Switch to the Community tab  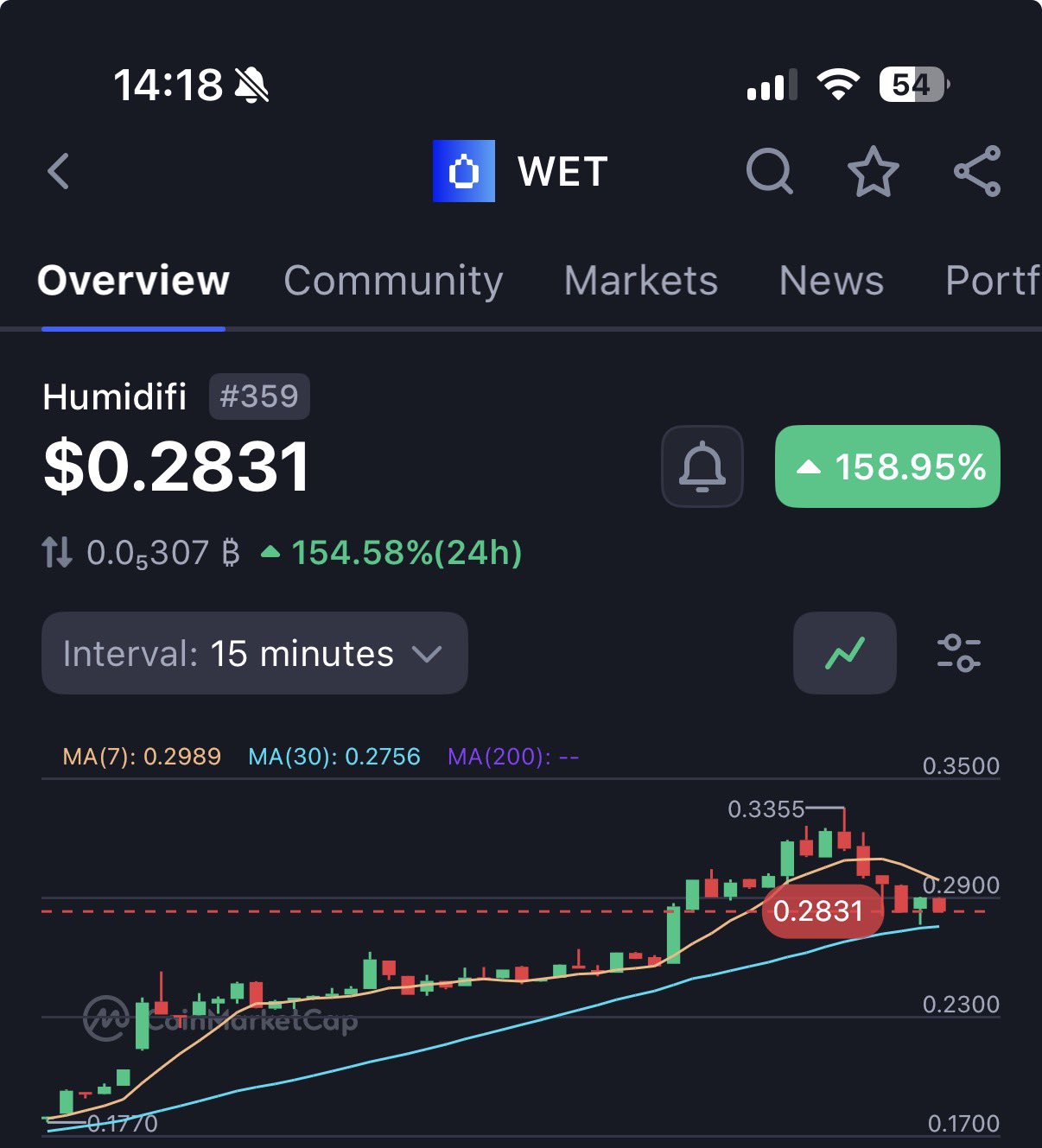393,281
